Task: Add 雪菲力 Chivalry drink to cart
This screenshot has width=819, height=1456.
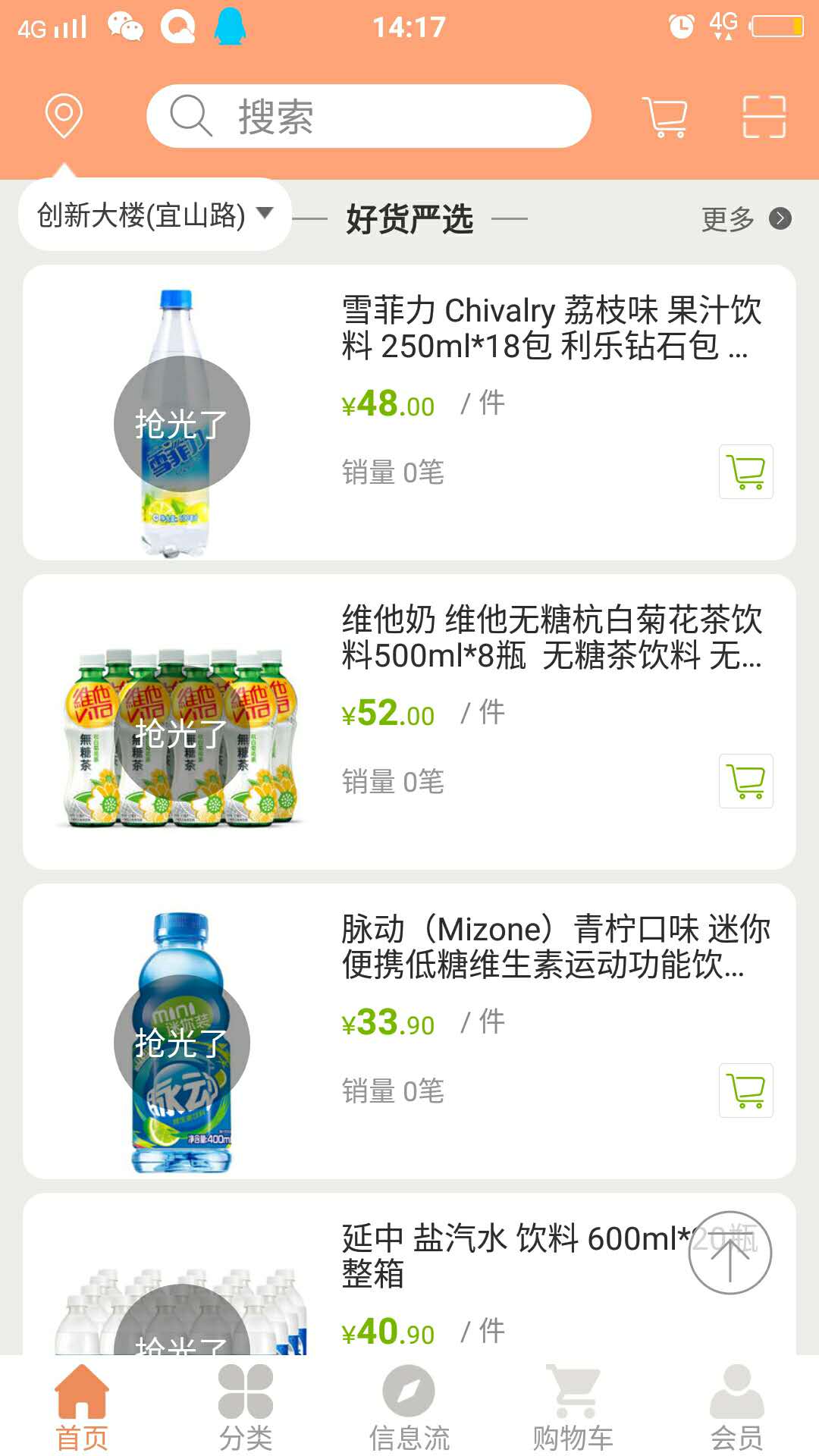Action: pyautogui.click(x=745, y=472)
